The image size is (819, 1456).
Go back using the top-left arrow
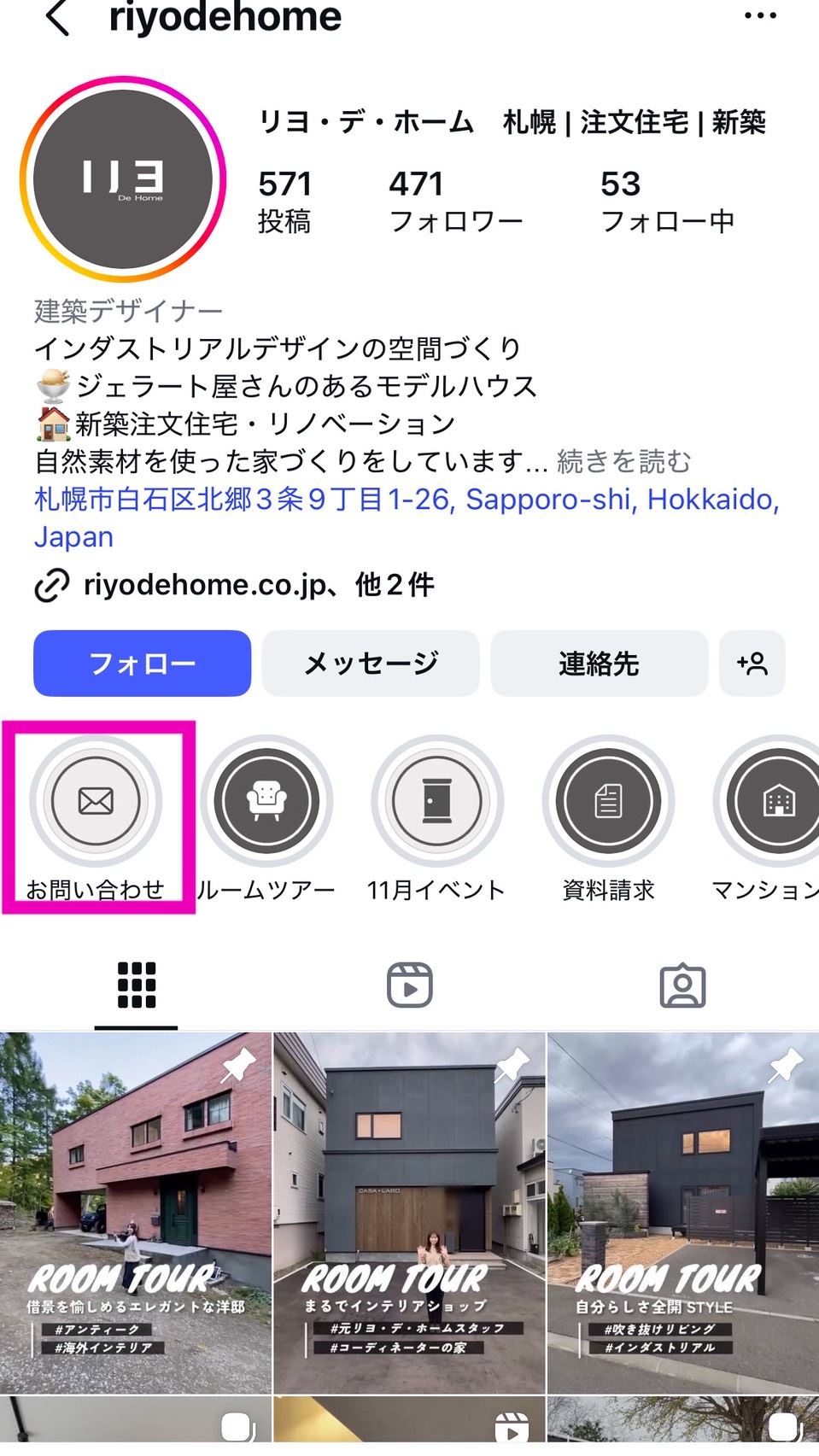[57, 17]
